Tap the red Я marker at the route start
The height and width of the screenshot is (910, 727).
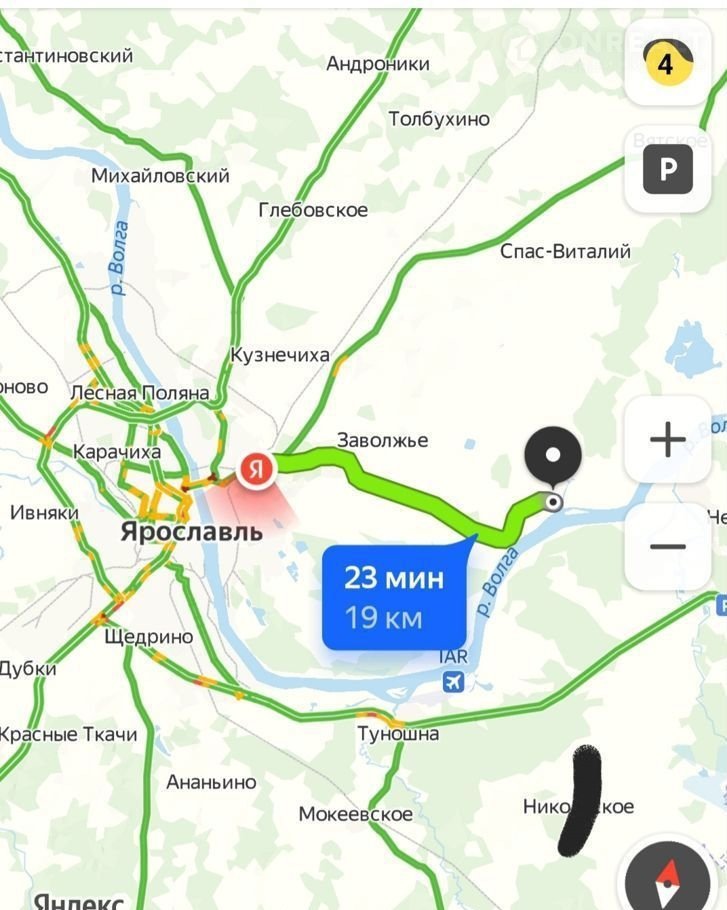coord(259,468)
